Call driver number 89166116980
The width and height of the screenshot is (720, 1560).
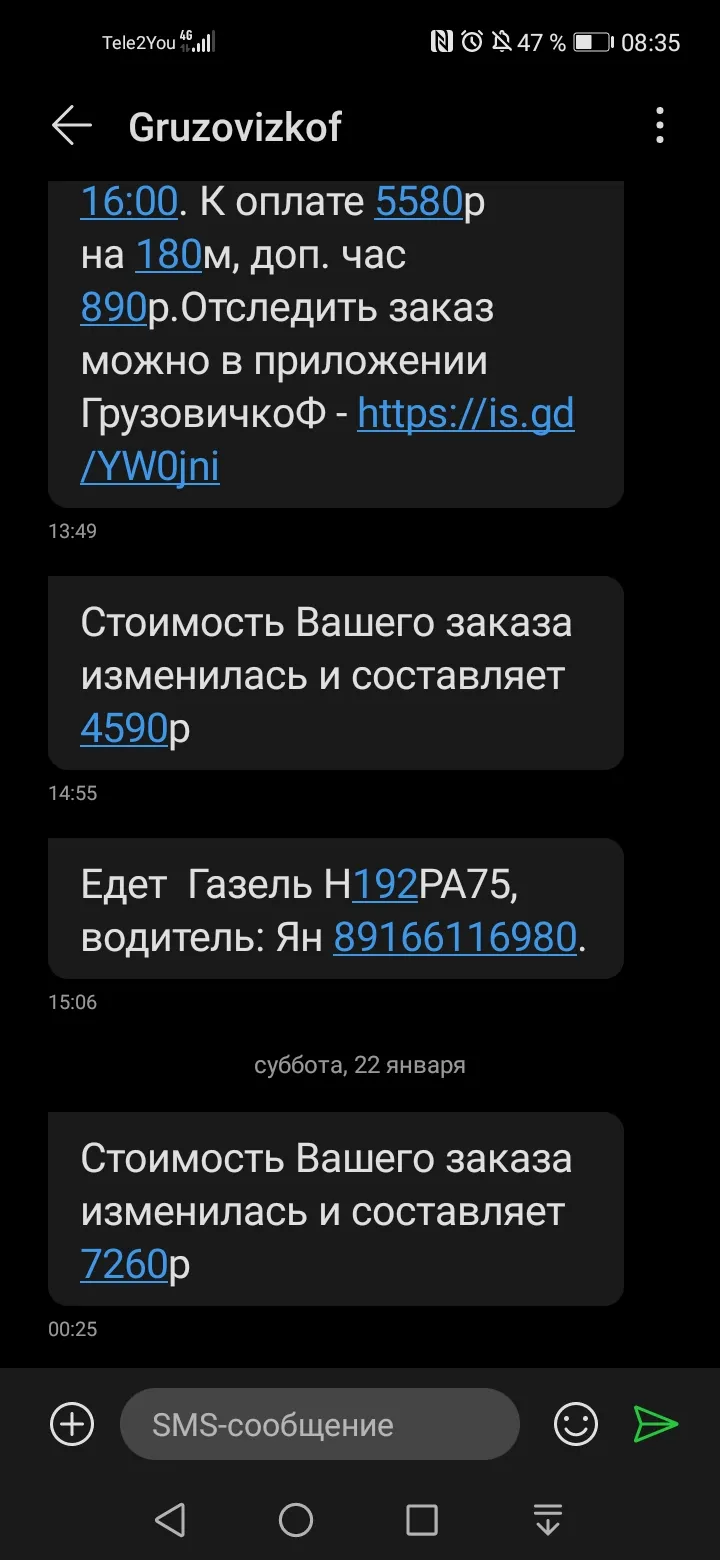pyautogui.click(x=455, y=938)
